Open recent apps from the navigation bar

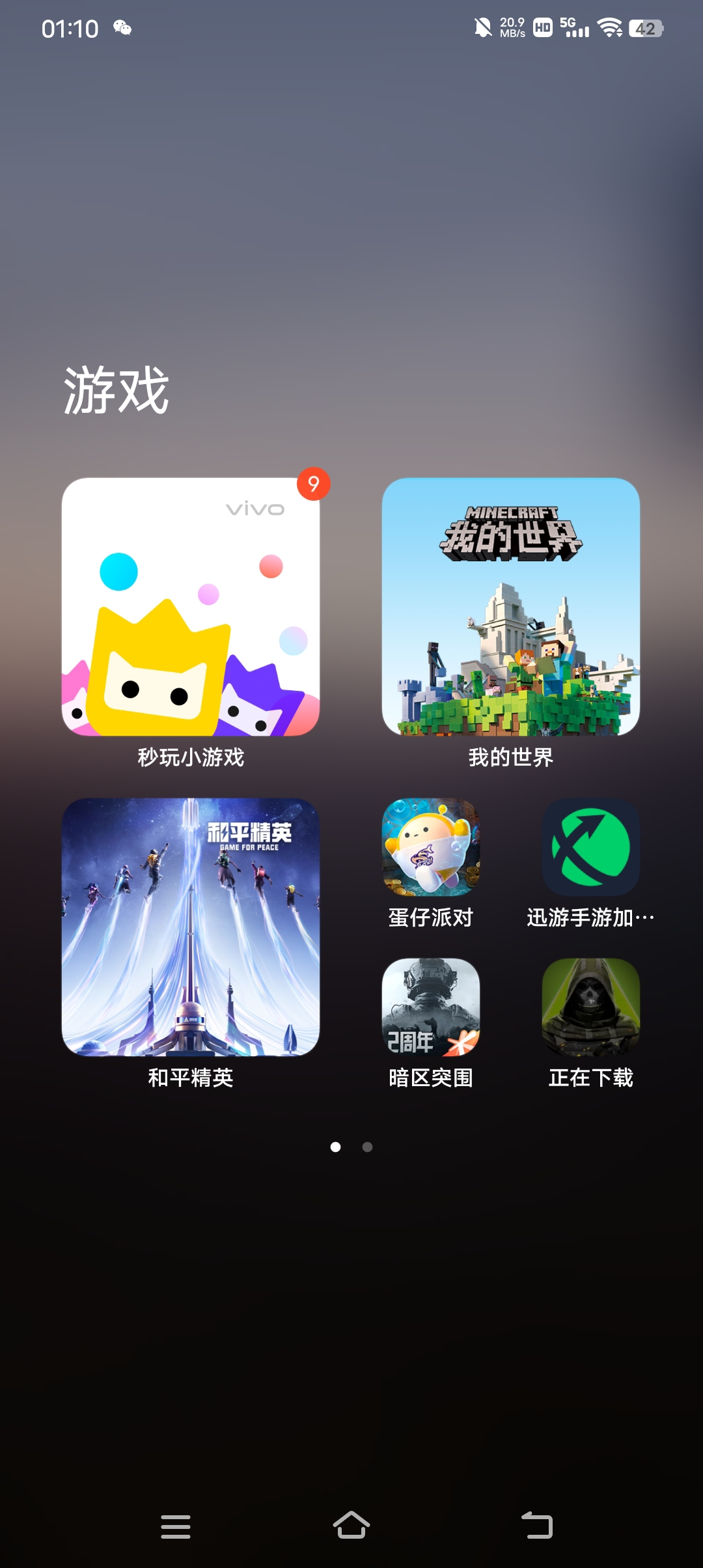176,1526
